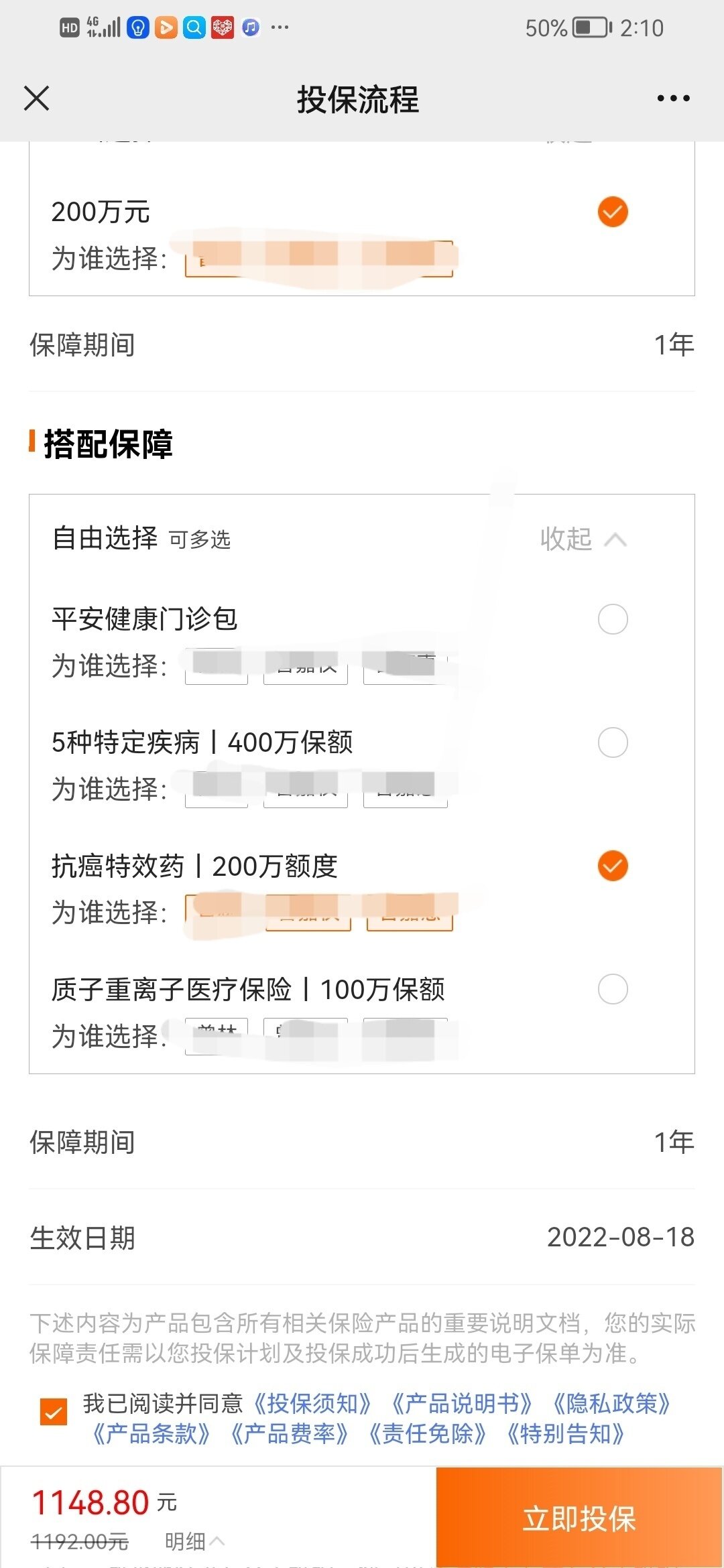The height and width of the screenshot is (1568, 724).
Task: Open the 《投保须知》 document
Action: pos(312,1403)
